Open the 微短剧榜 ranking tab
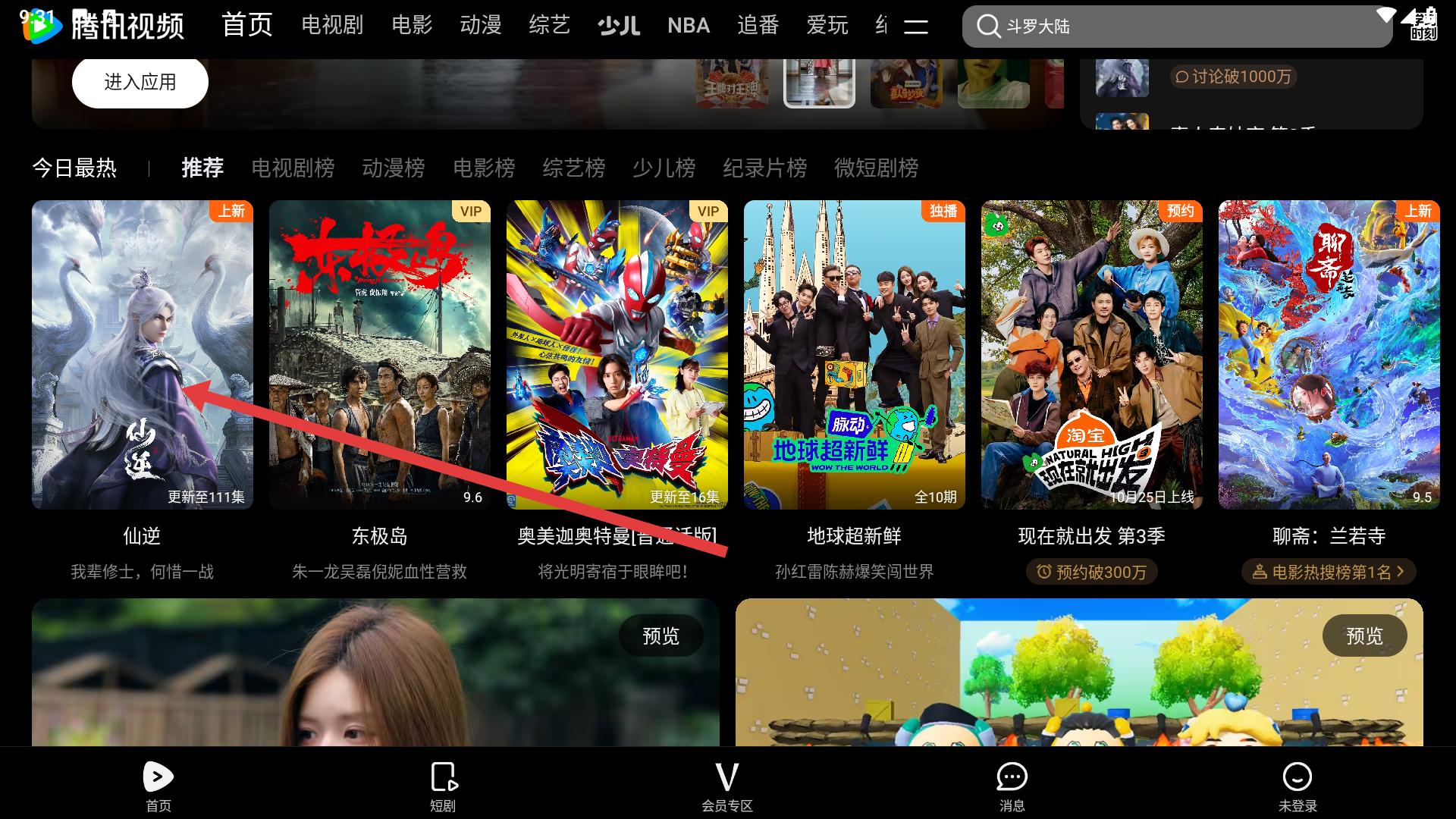 click(x=876, y=168)
